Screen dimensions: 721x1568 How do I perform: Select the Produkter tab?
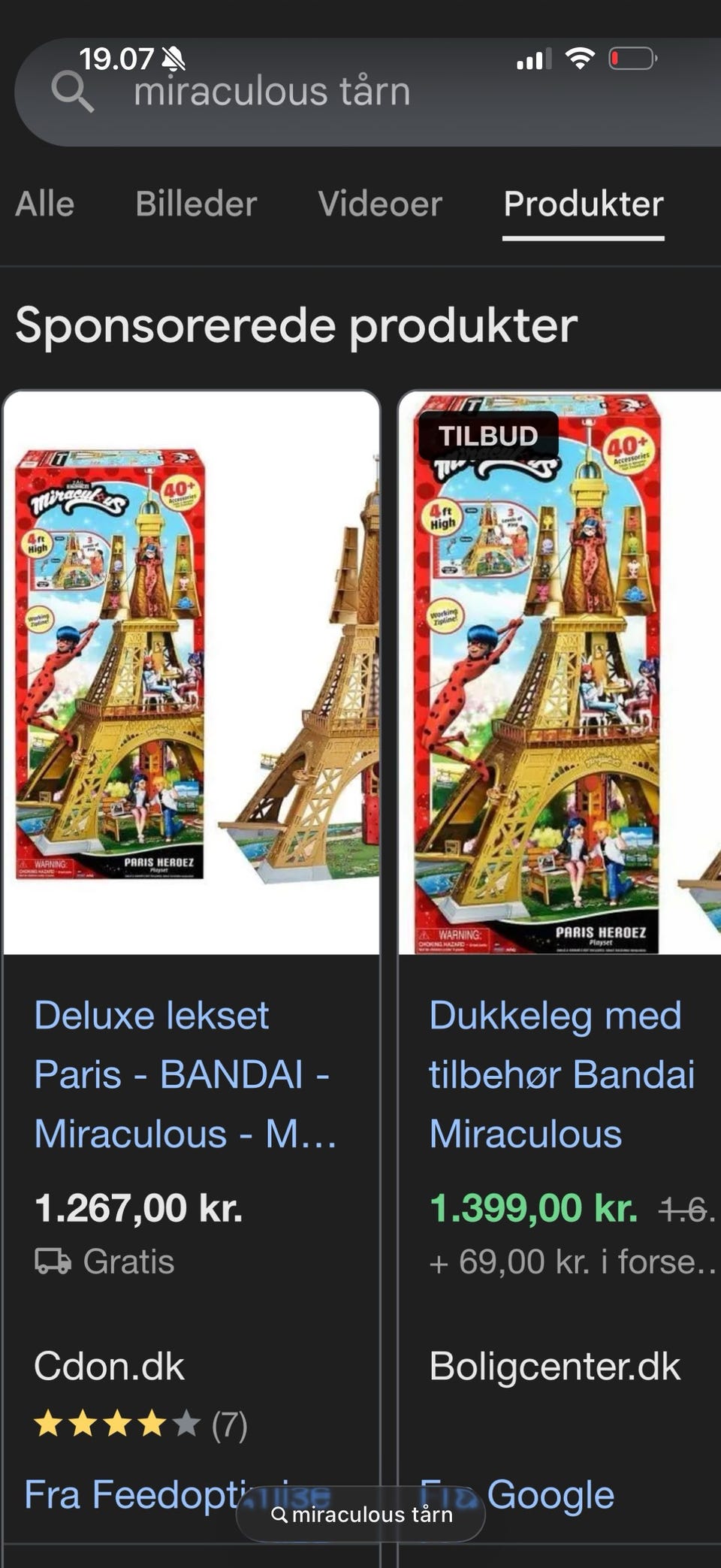584,204
